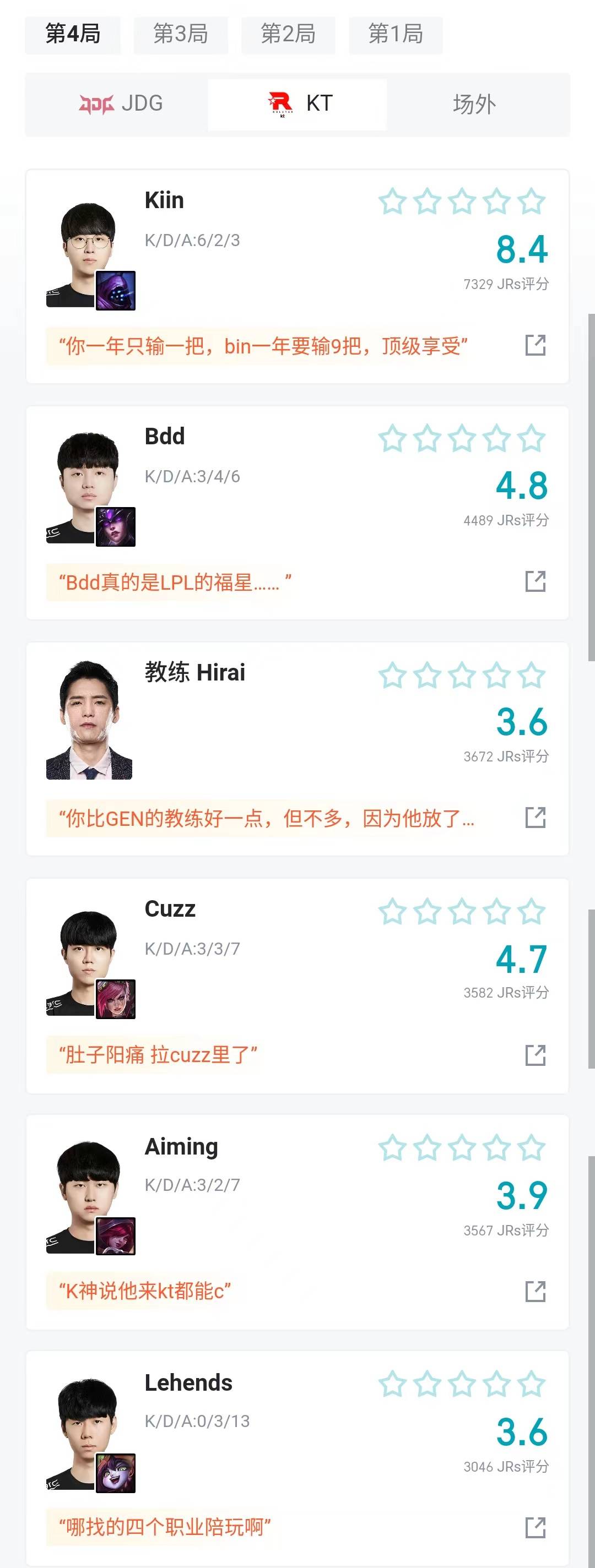Click the Jhin champion icon on Kiin's card

[x=117, y=291]
